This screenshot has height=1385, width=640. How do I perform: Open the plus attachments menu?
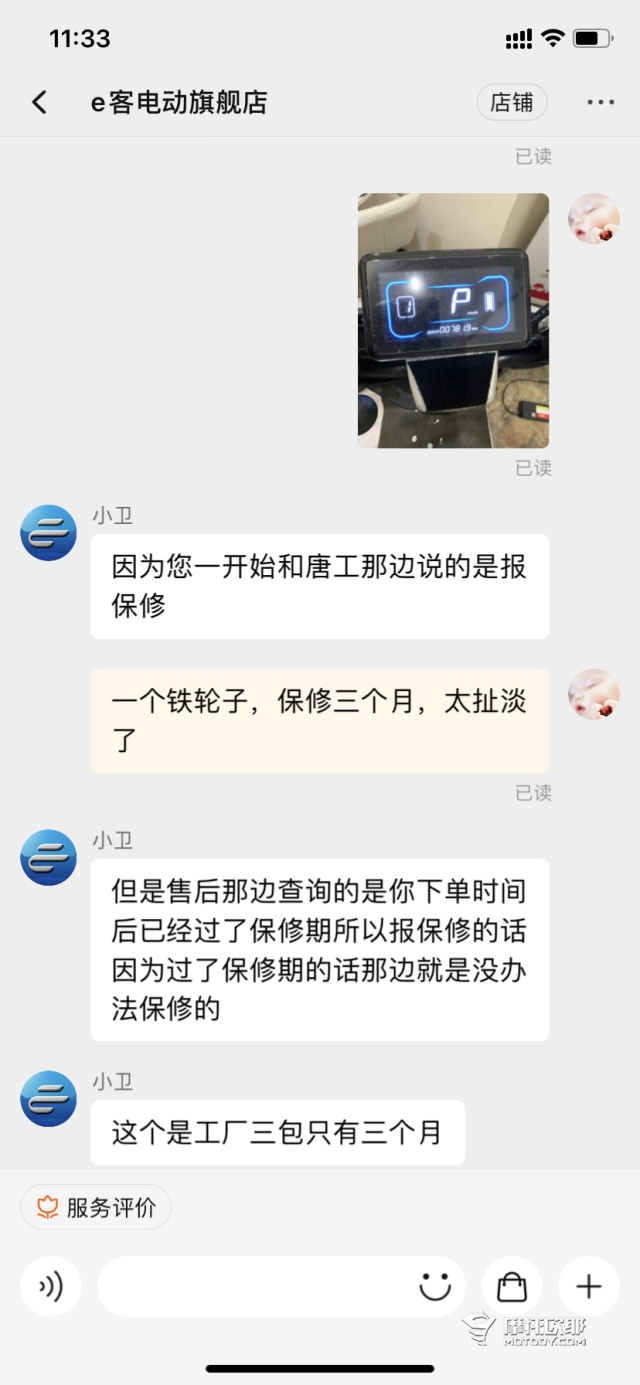pyautogui.click(x=589, y=1286)
